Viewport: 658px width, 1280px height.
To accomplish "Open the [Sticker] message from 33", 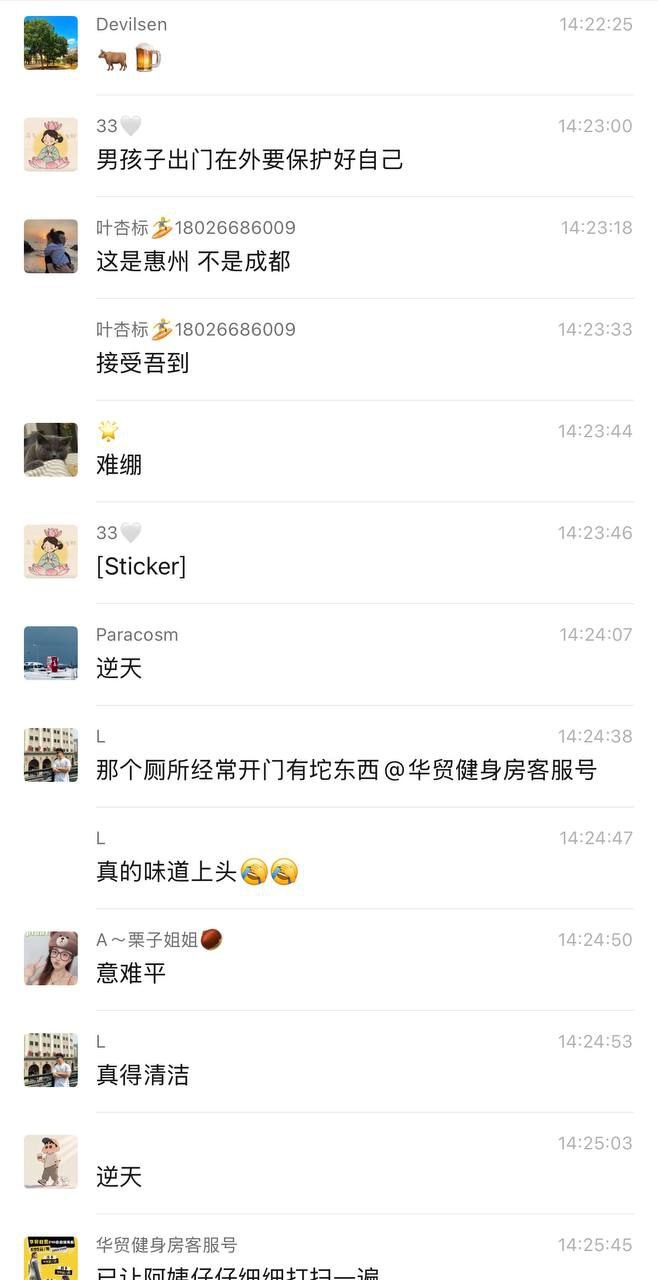I will [x=141, y=566].
